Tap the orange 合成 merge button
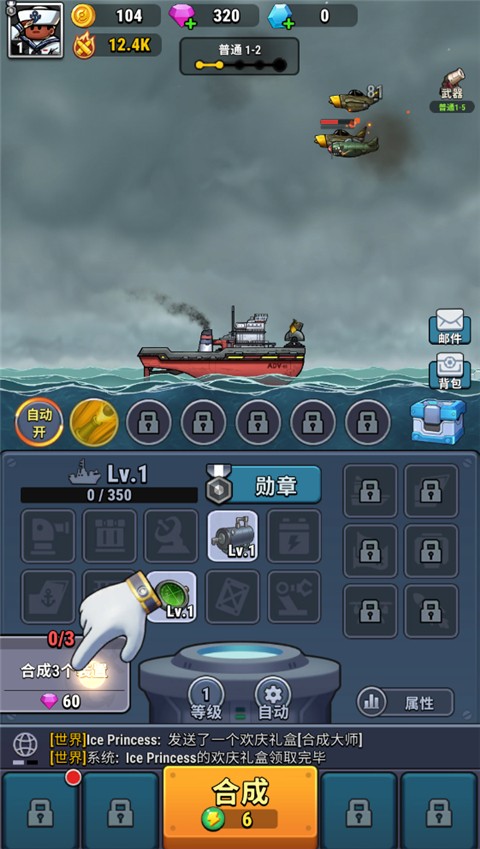The image size is (480, 849). click(x=240, y=806)
